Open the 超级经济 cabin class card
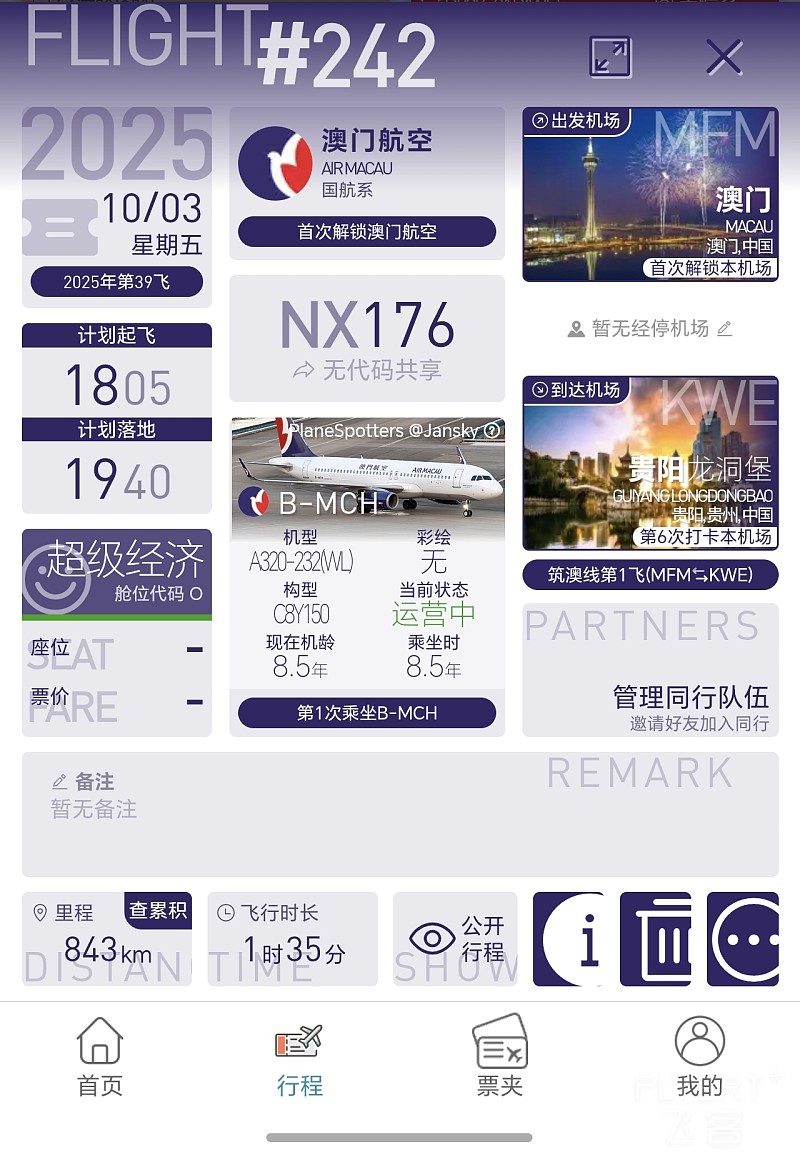800x1162 pixels. [117, 575]
